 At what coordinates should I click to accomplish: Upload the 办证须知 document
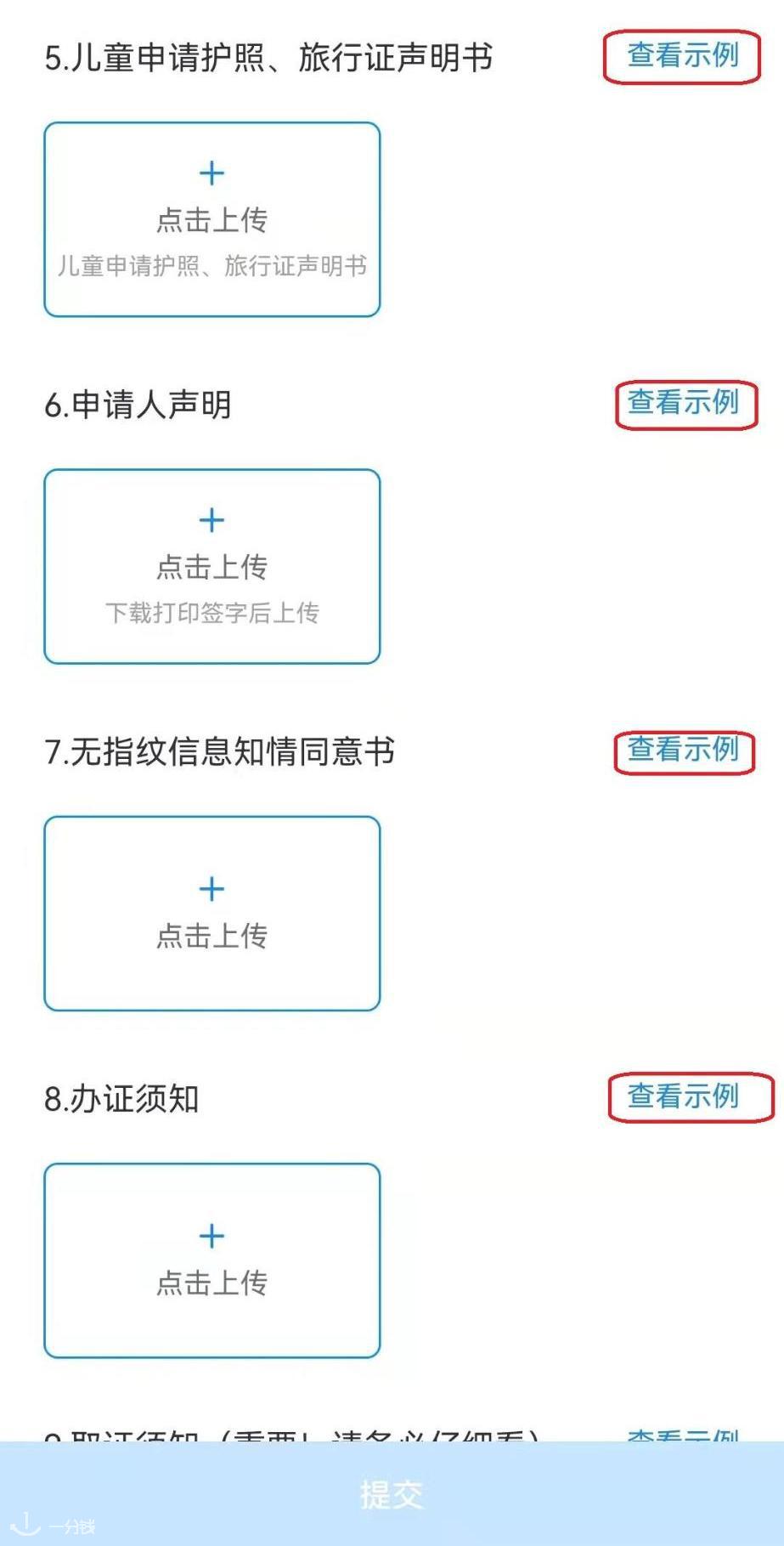pyautogui.click(x=212, y=1260)
